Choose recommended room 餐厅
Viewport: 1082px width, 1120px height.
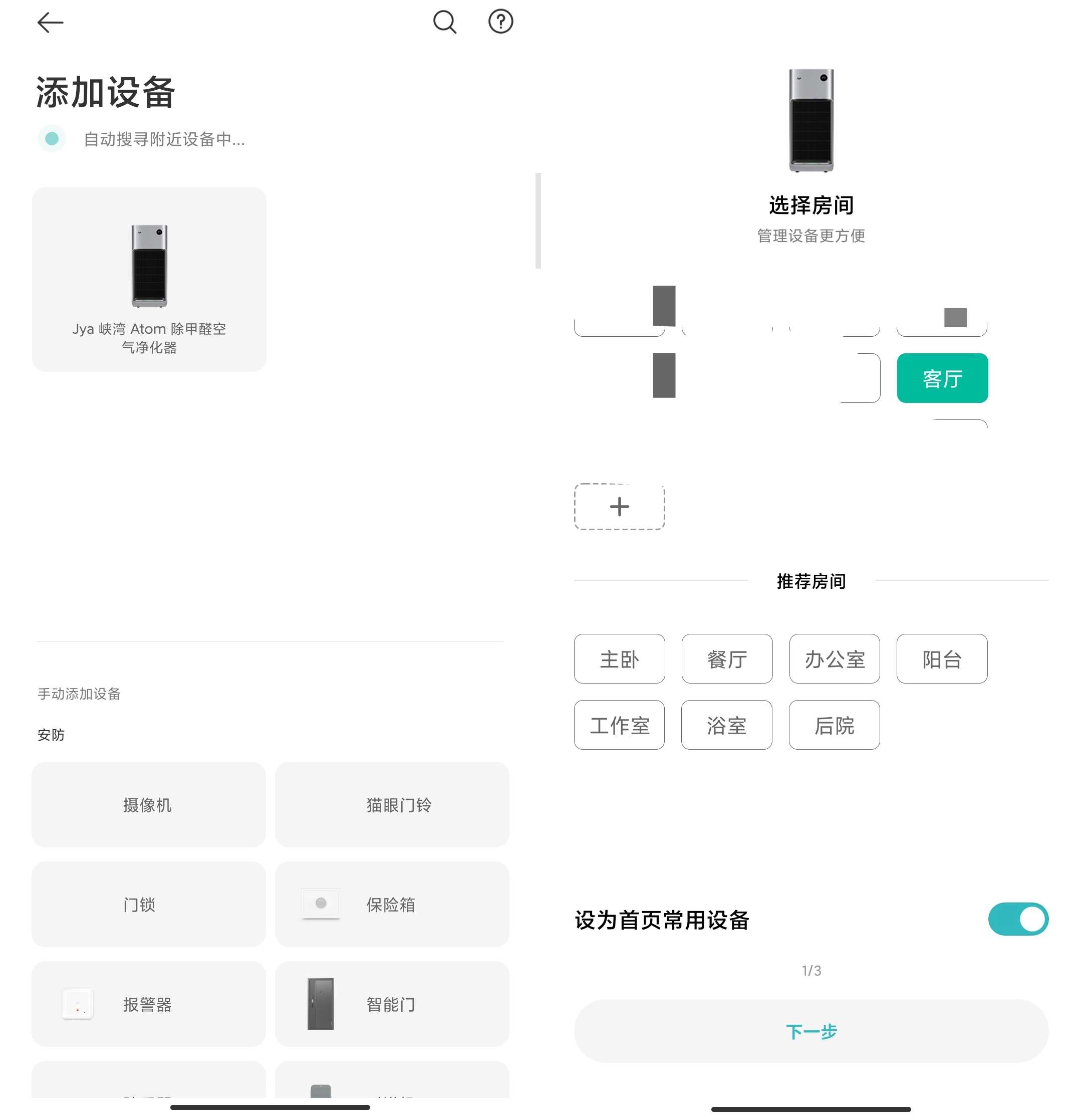(727, 659)
